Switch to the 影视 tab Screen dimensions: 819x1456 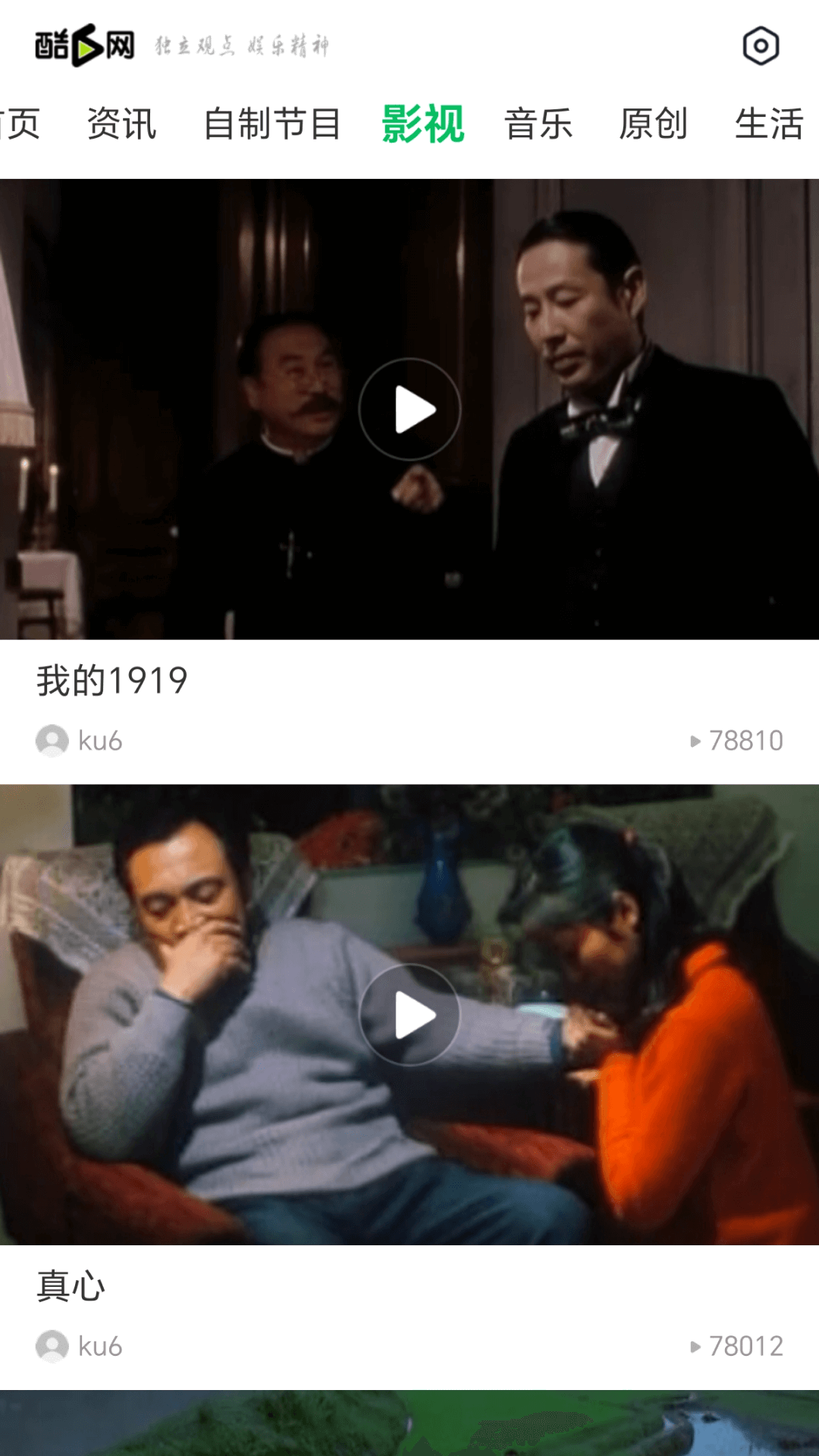(422, 124)
